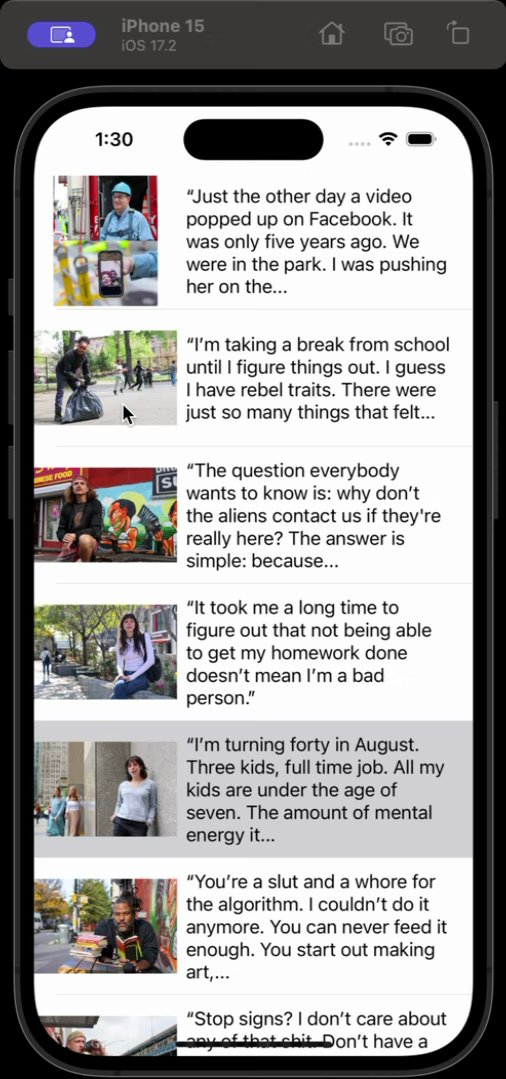View the story about feeding the algorithm
The height and width of the screenshot is (1079, 506).
coord(253,926)
